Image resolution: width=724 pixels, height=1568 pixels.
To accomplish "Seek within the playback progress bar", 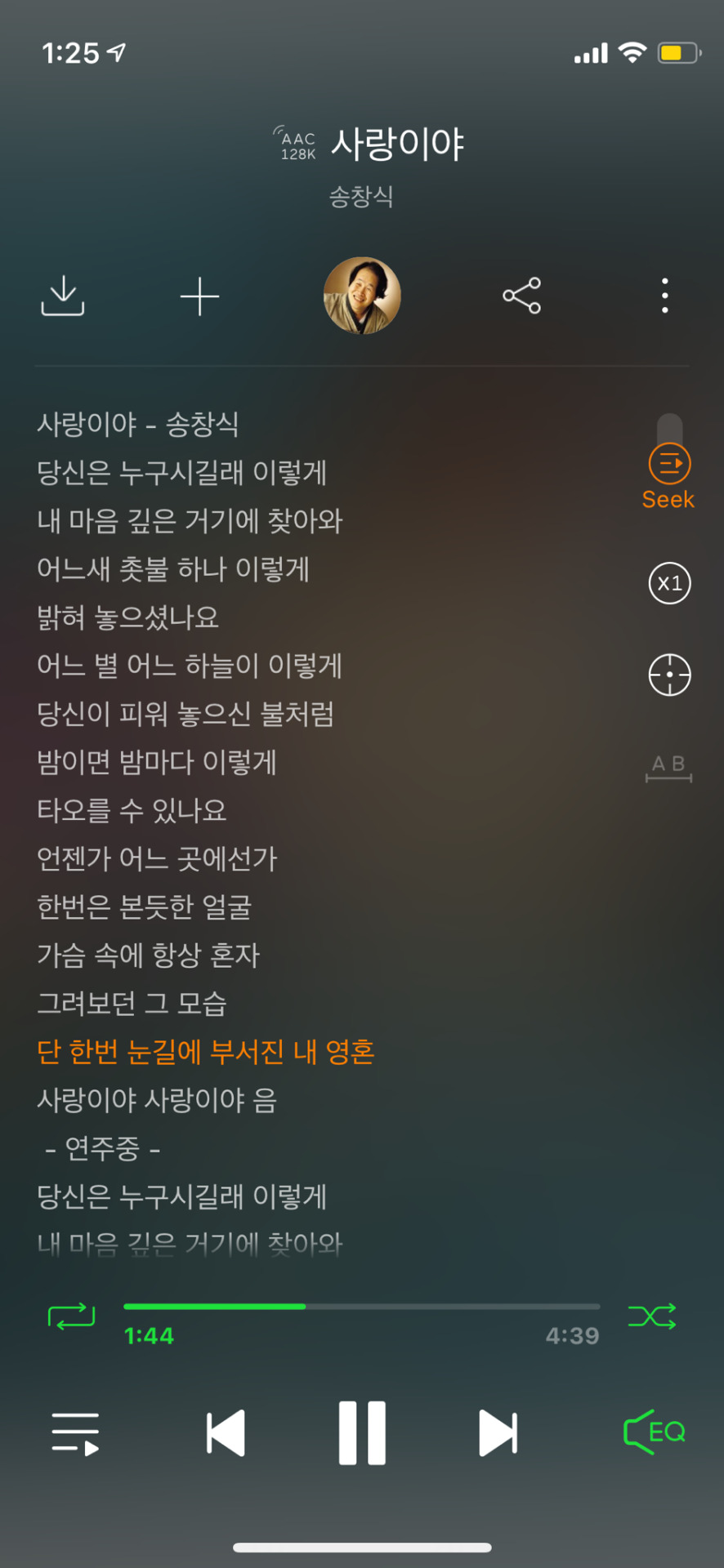I will [361, 1307].
